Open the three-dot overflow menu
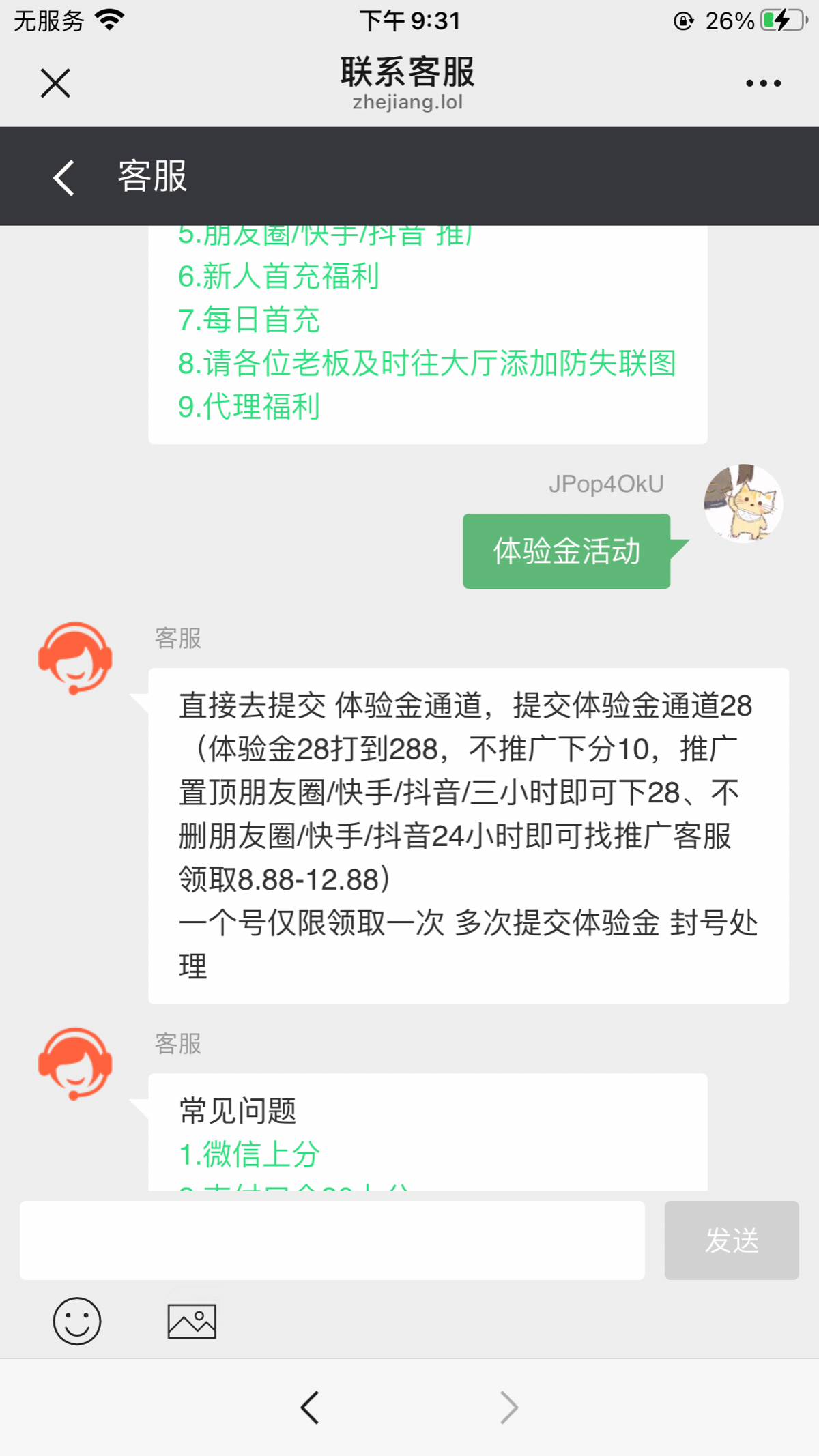 tap(763, 83)
